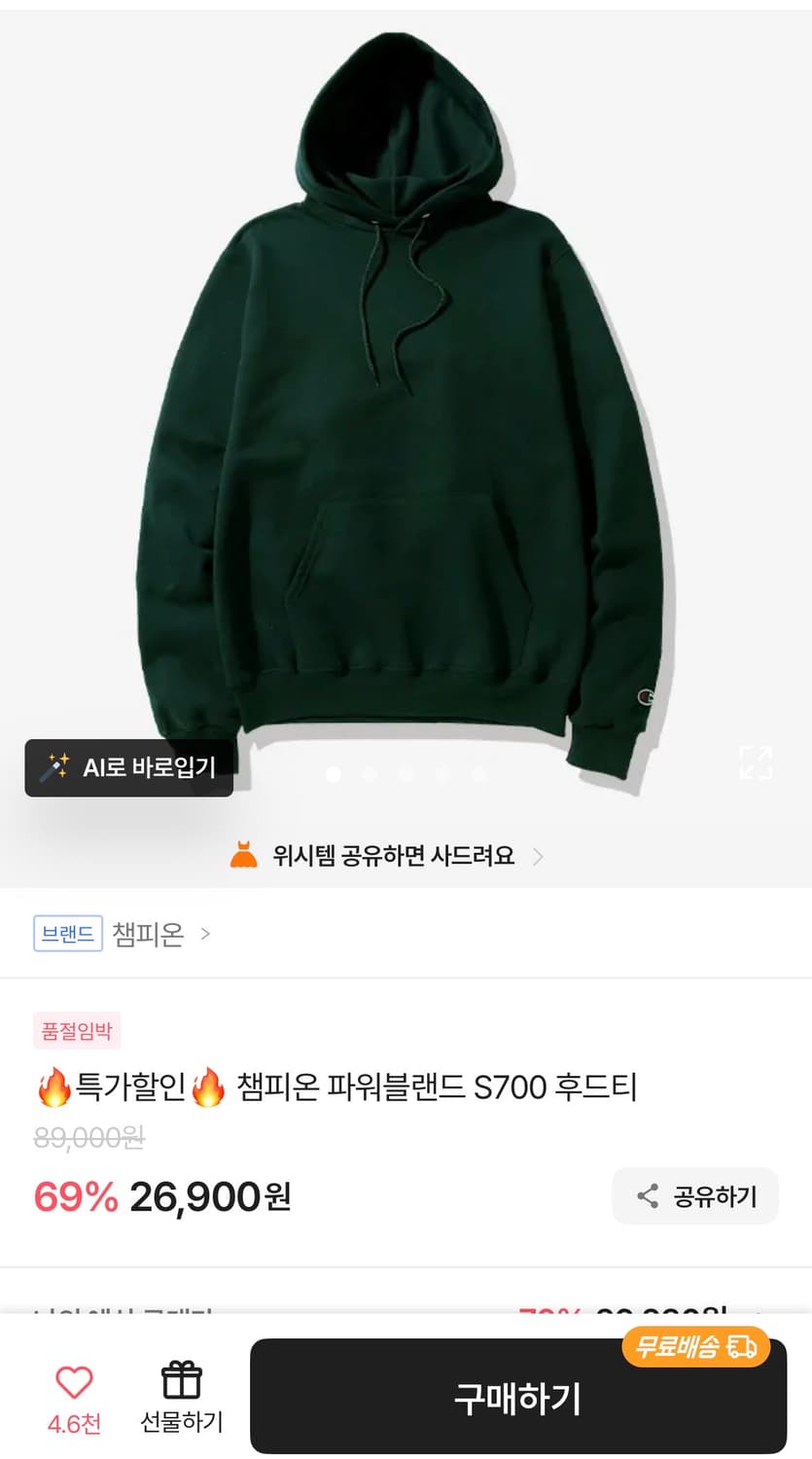Screen dimensions: 812x1459
Task: Tap the gift box icon labeled 선물하기
Action: (179, 1376)
